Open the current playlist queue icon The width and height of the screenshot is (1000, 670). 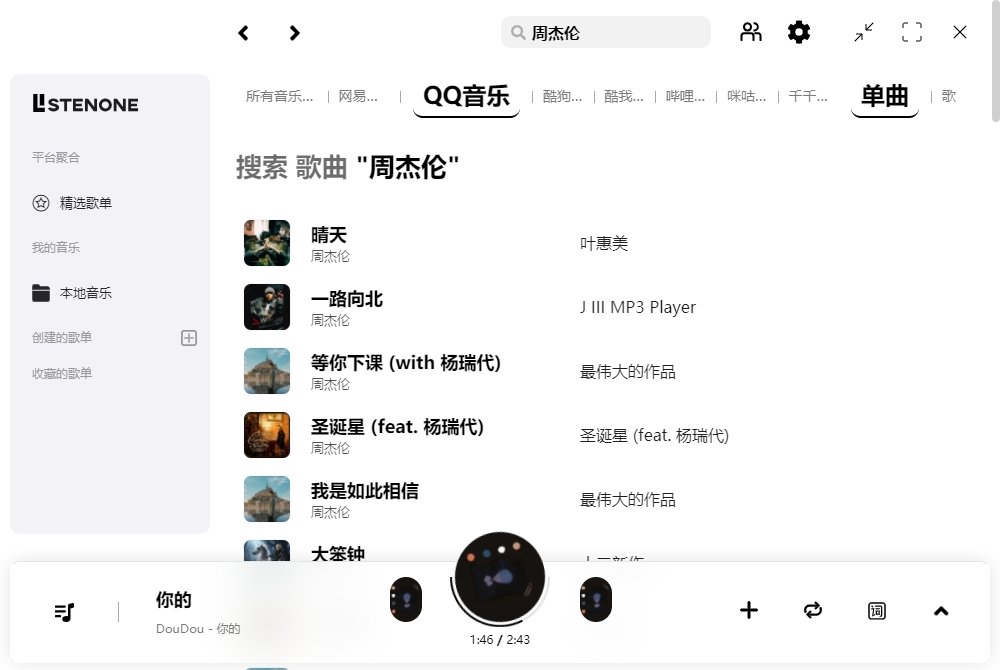65,611
